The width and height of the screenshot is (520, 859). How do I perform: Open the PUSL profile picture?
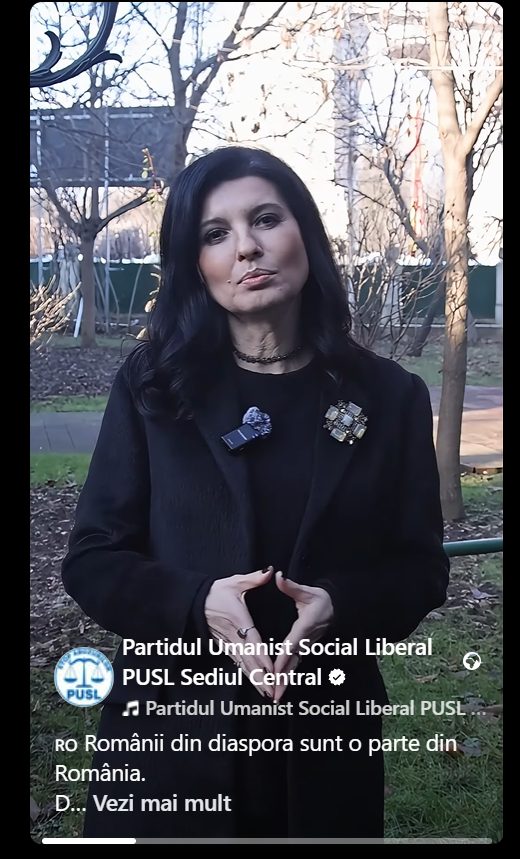coord(84,677)
